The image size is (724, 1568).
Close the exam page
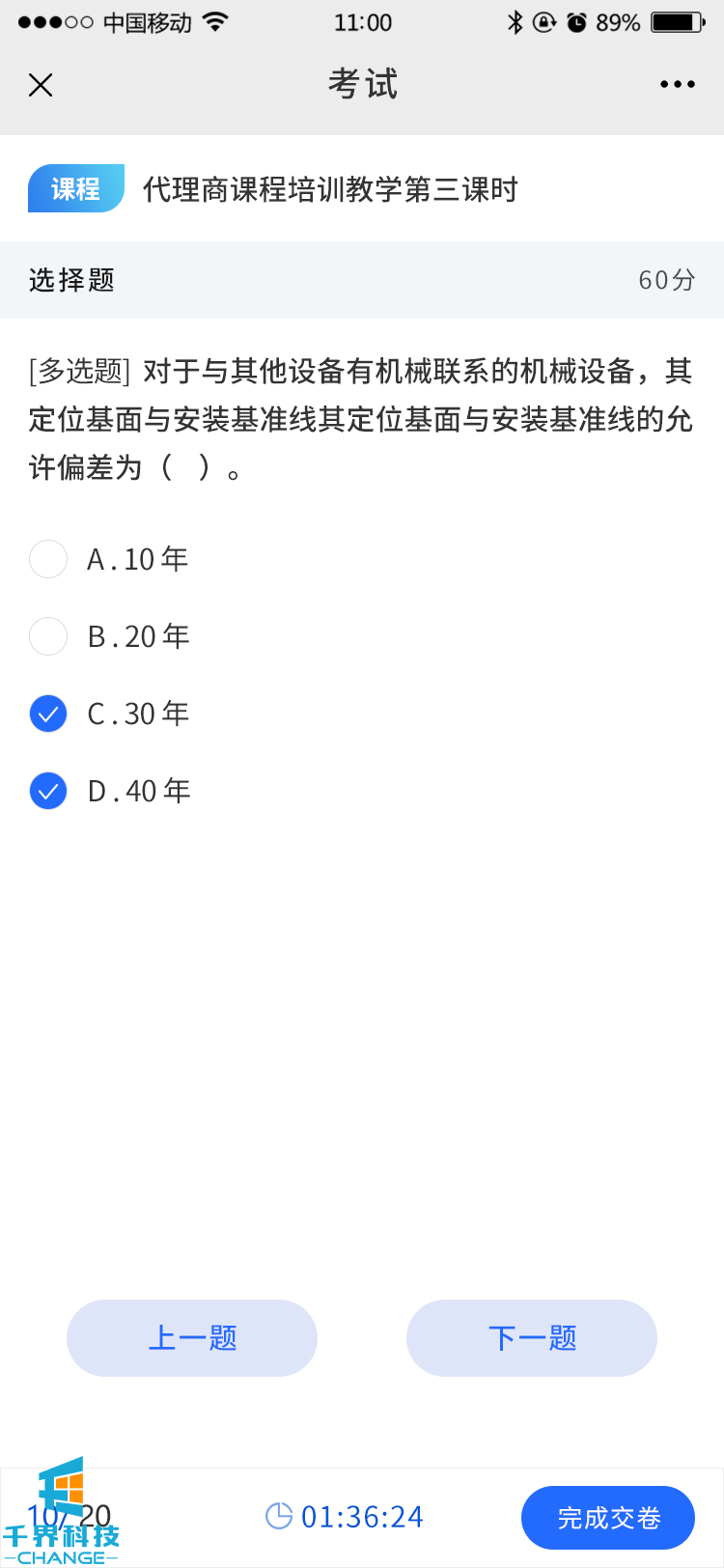pyautogui.click(x=41, y=85)
